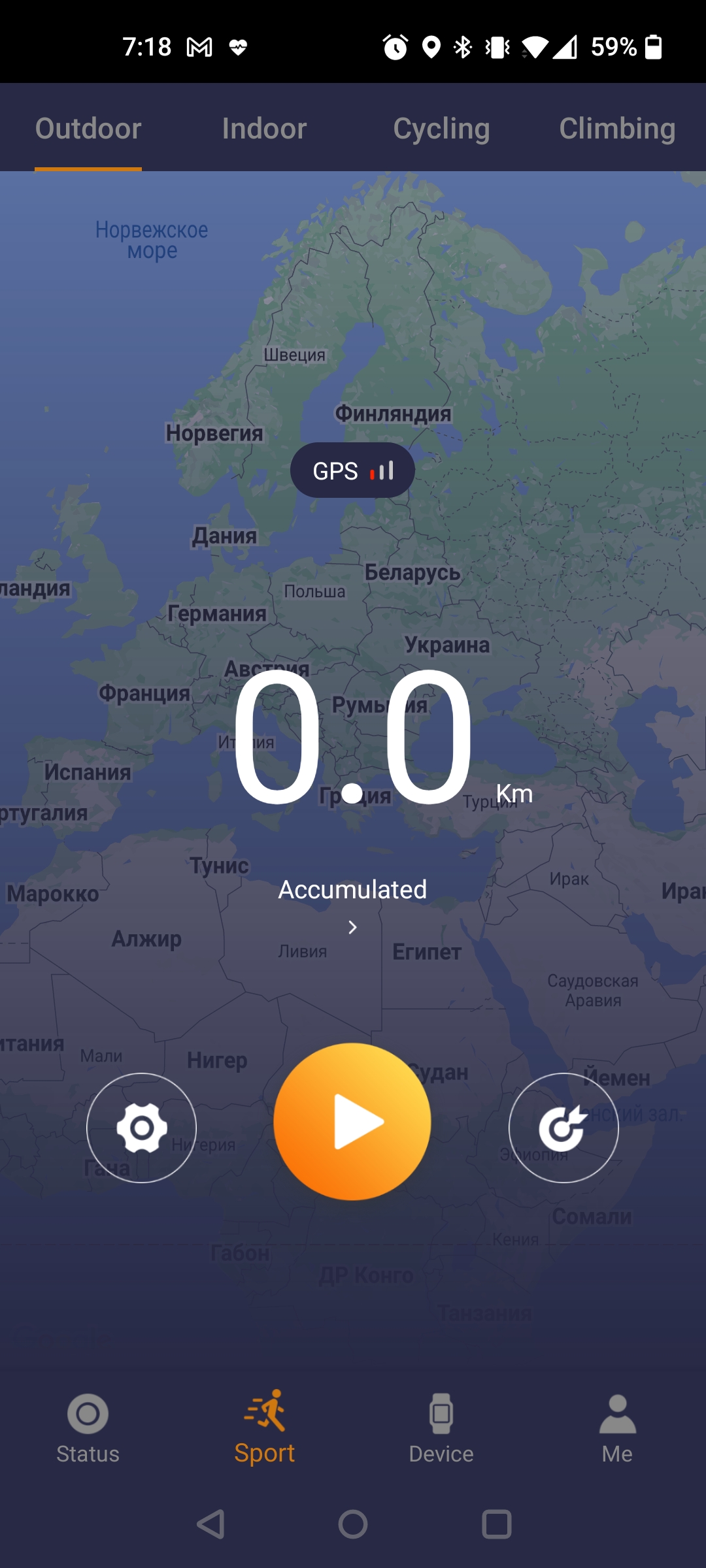This screenshot has width=706, height=1568.
Task: Open the workout goal target icon
Action: click(x=563, y=1128)
